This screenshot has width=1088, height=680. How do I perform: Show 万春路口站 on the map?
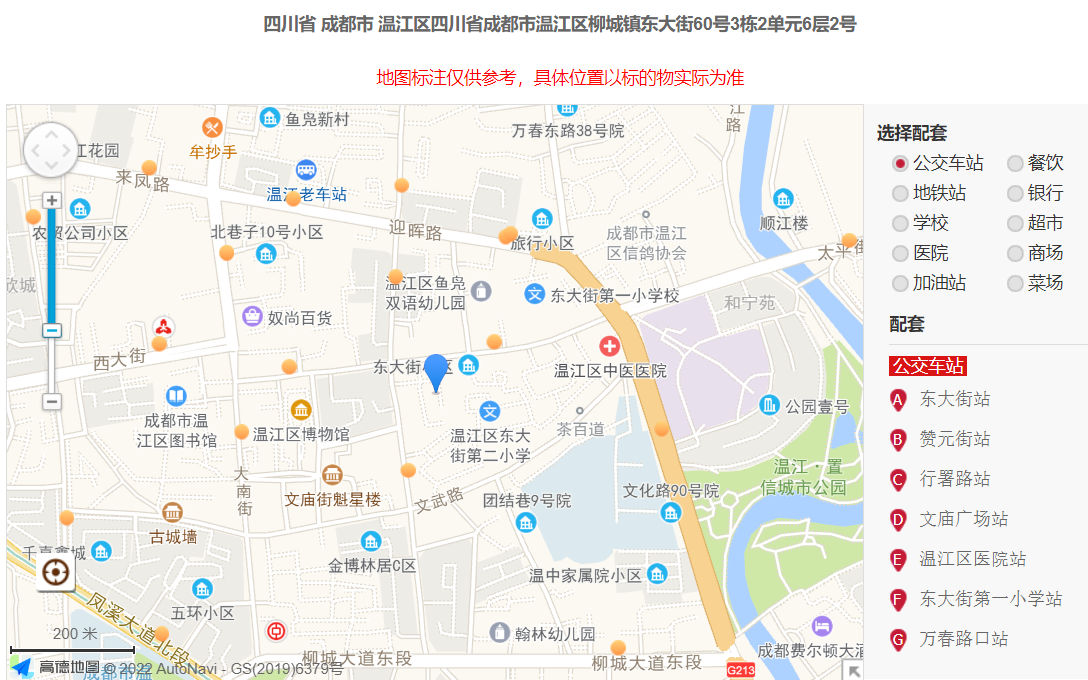coord(963,639)
